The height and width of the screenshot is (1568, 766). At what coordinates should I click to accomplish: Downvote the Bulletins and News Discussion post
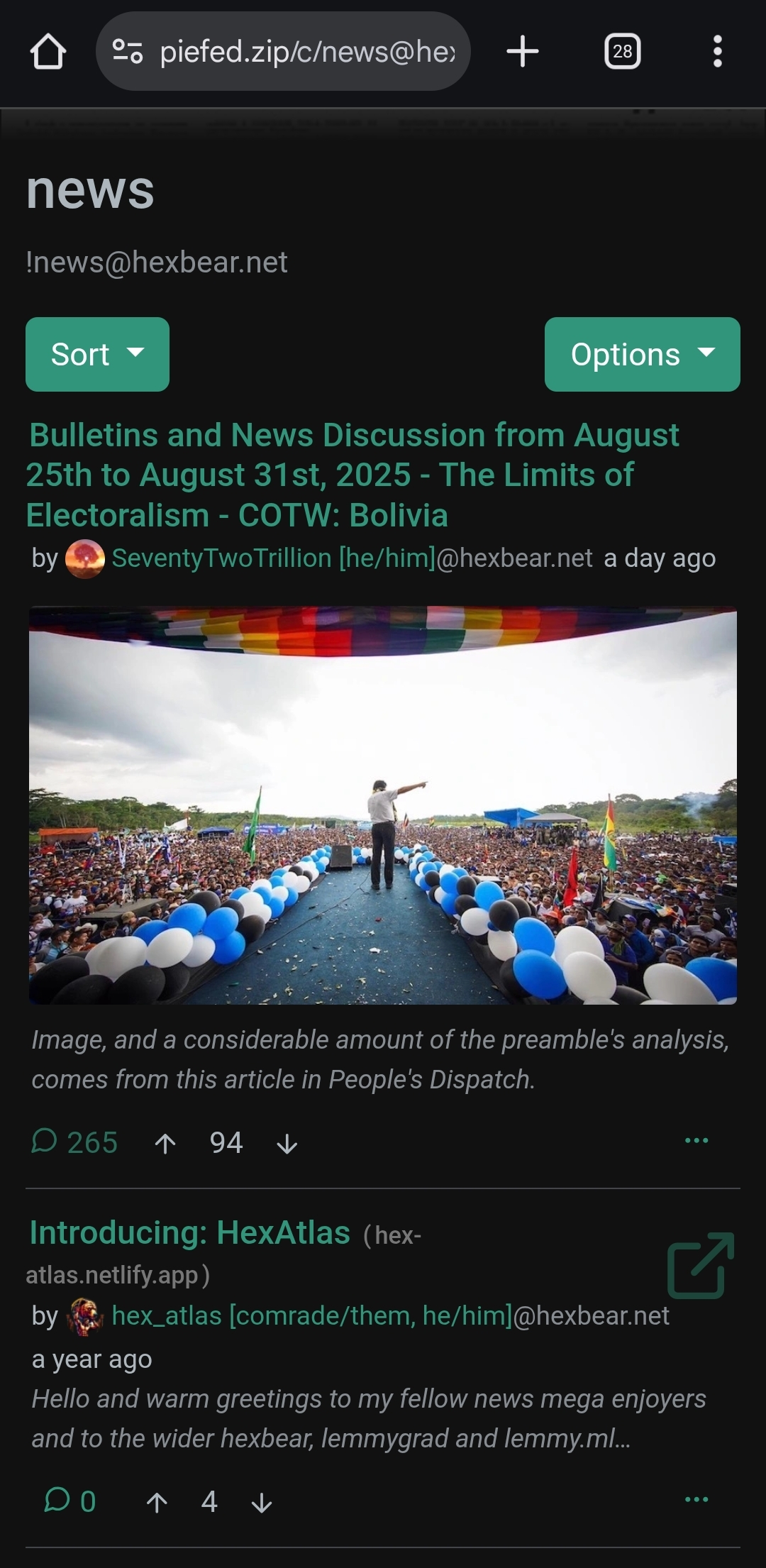(287, 1143)
